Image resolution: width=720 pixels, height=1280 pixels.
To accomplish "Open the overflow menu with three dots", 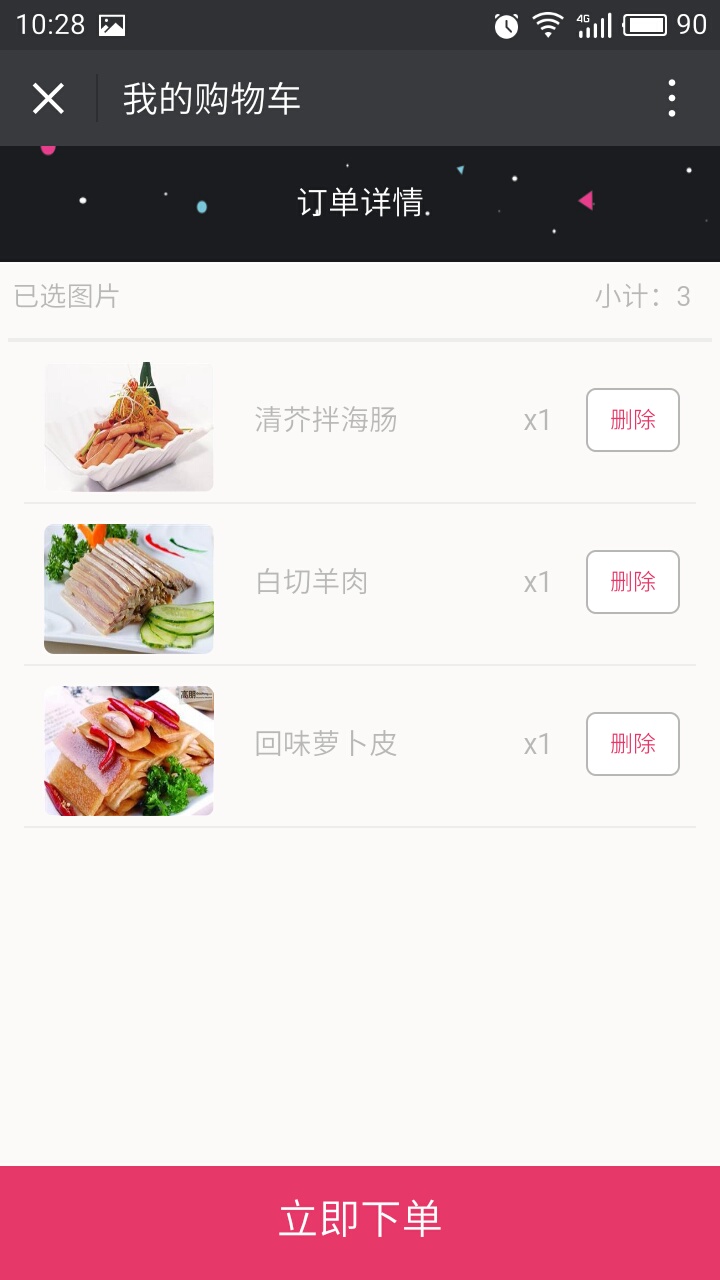I will [673, 98].
